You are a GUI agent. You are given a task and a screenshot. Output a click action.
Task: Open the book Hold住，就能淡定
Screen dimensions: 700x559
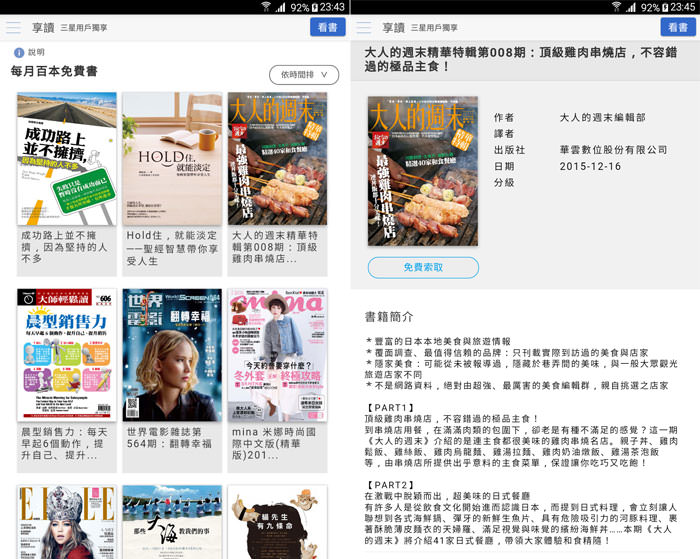(x=172, y=160)
